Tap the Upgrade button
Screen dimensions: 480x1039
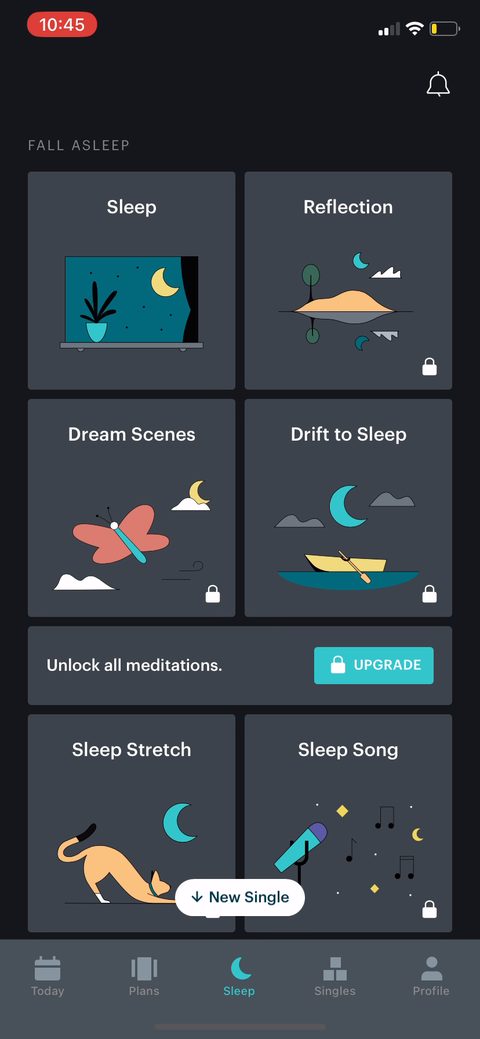point(374,665)
